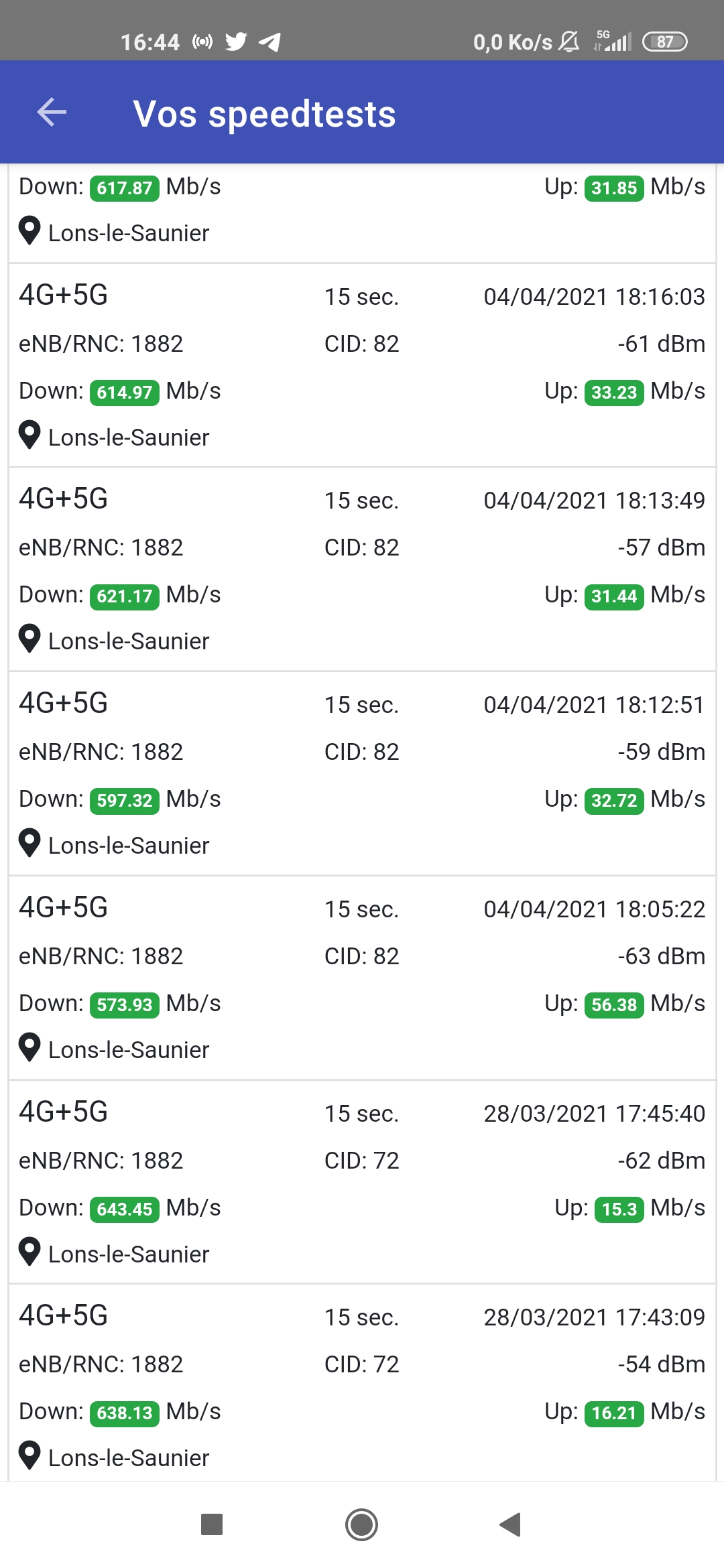Open the speedtest from 04/04/2021 18:16:03

362,365
